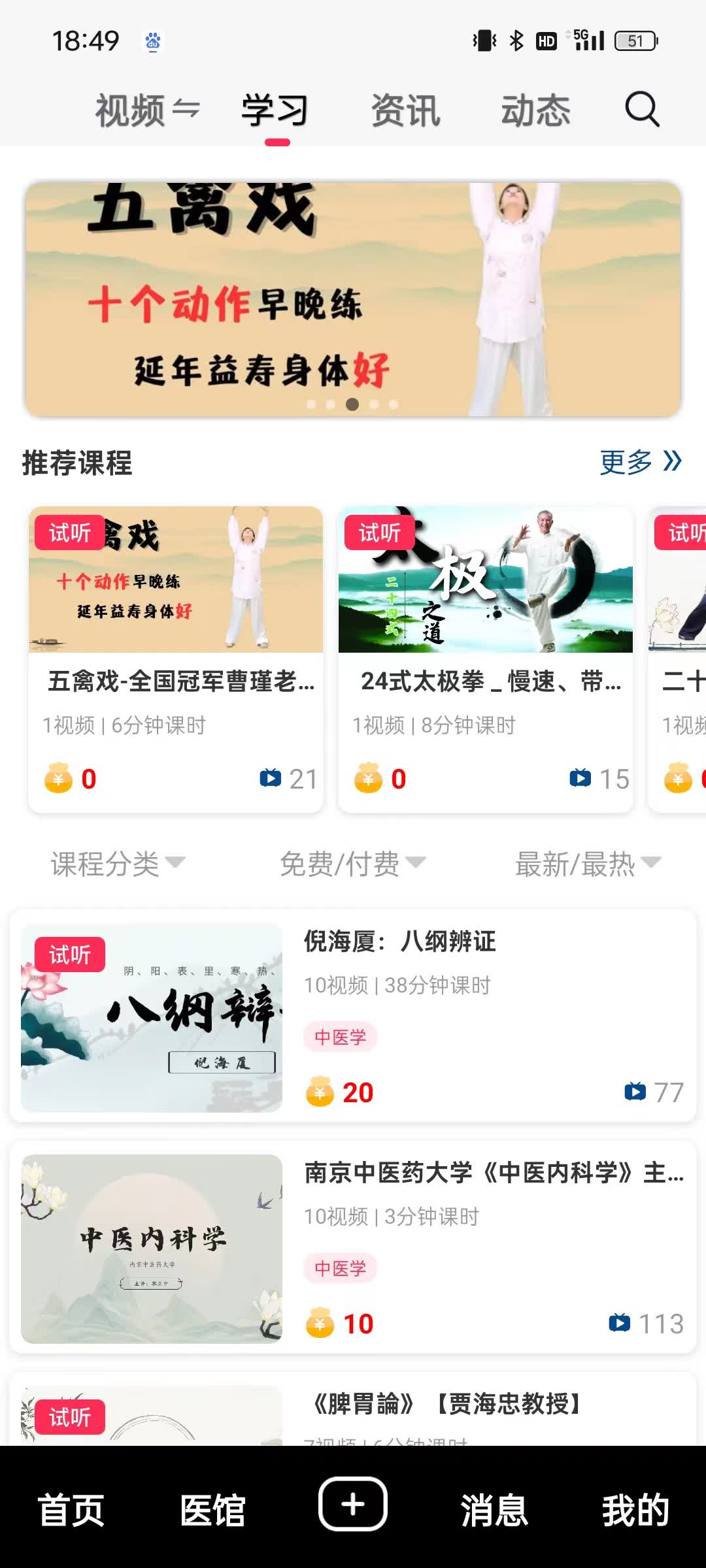Tap the plus button to create a post
706x1568 pixels.
[x=353, y=1503]
